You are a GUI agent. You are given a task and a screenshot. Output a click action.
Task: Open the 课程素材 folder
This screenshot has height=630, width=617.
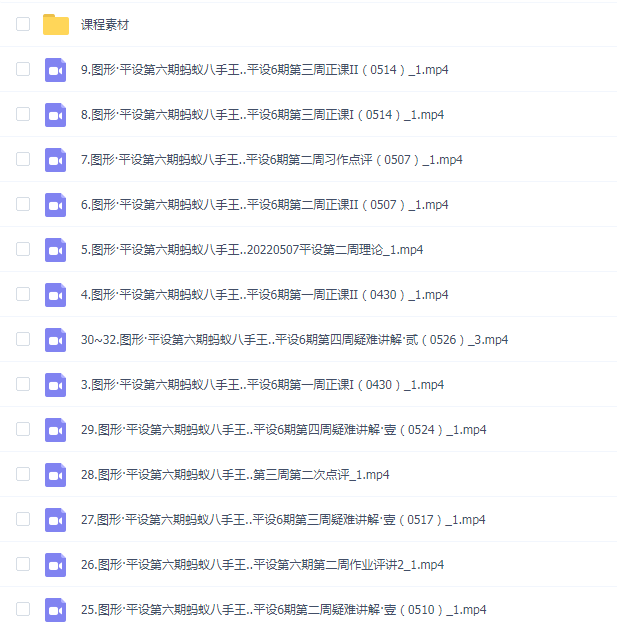coord(104,25)
